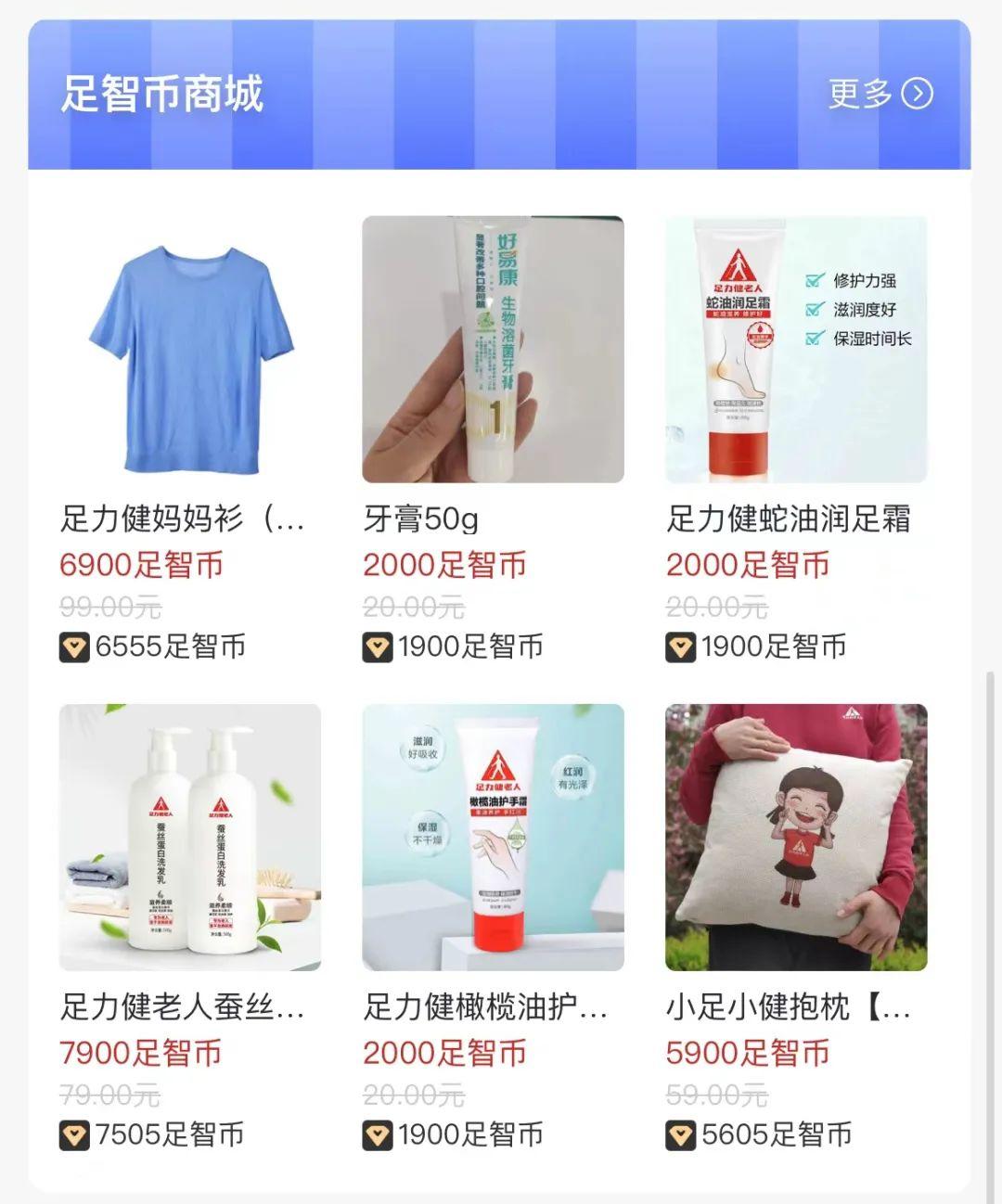Open the 足力健蛇油润足霜 product
This screenshot has height=1204, width=1002.
[x=796, y=350]
